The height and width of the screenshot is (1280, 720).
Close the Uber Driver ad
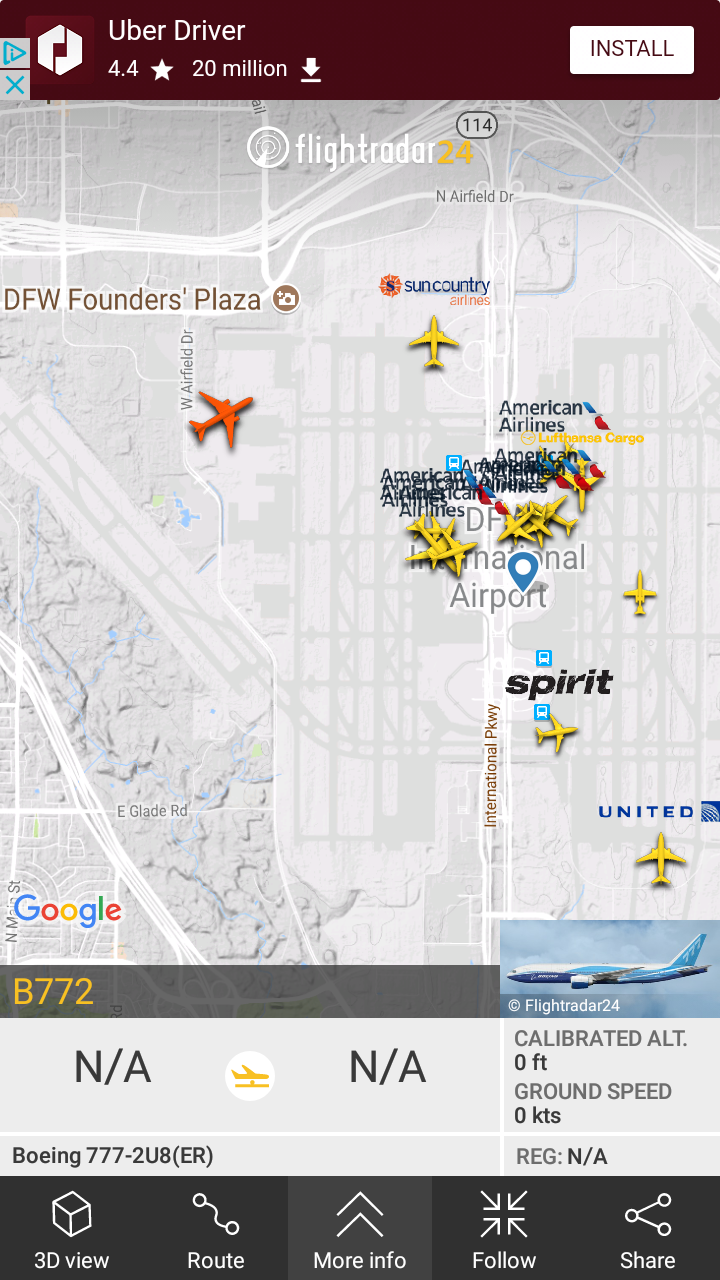coord(14,85)
